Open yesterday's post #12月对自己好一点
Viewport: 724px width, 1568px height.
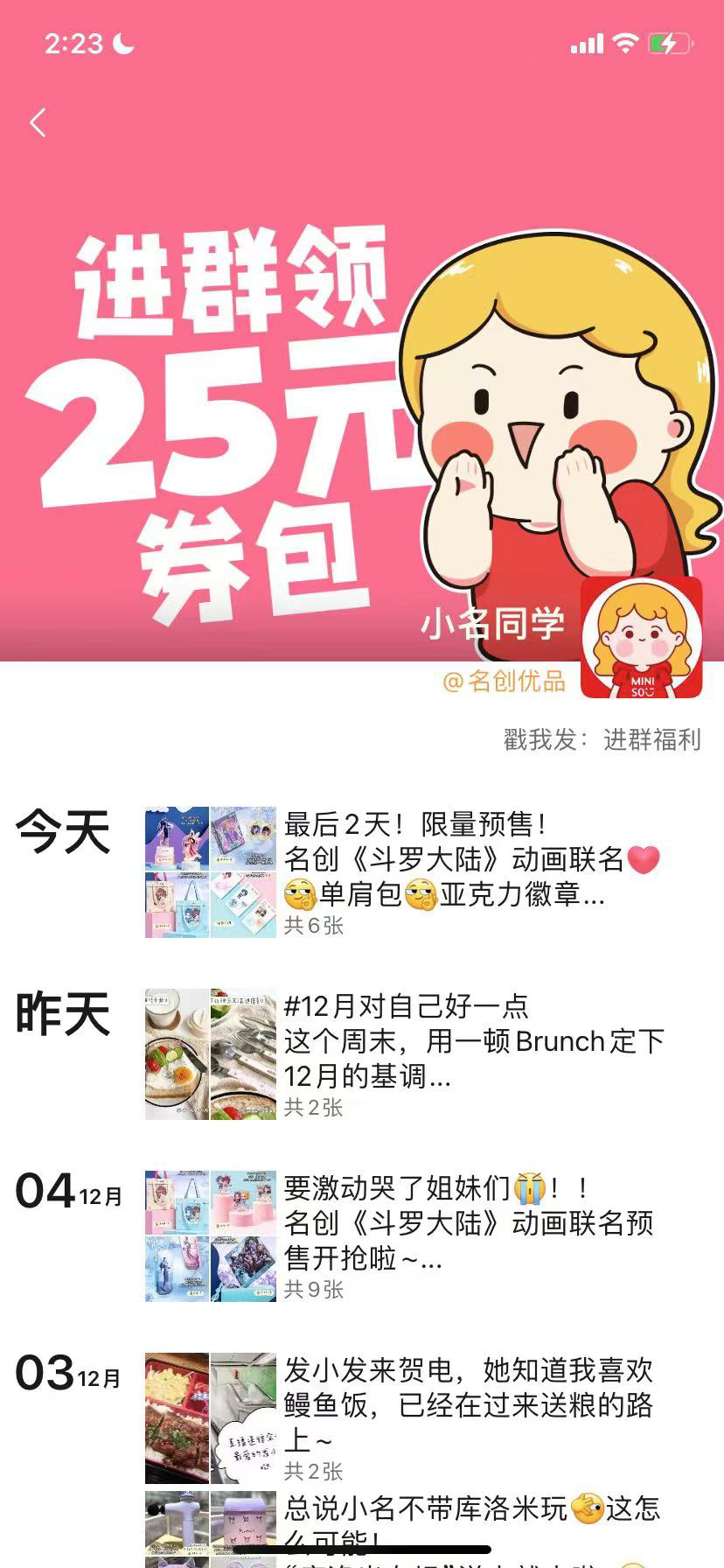pos(472,1041)
